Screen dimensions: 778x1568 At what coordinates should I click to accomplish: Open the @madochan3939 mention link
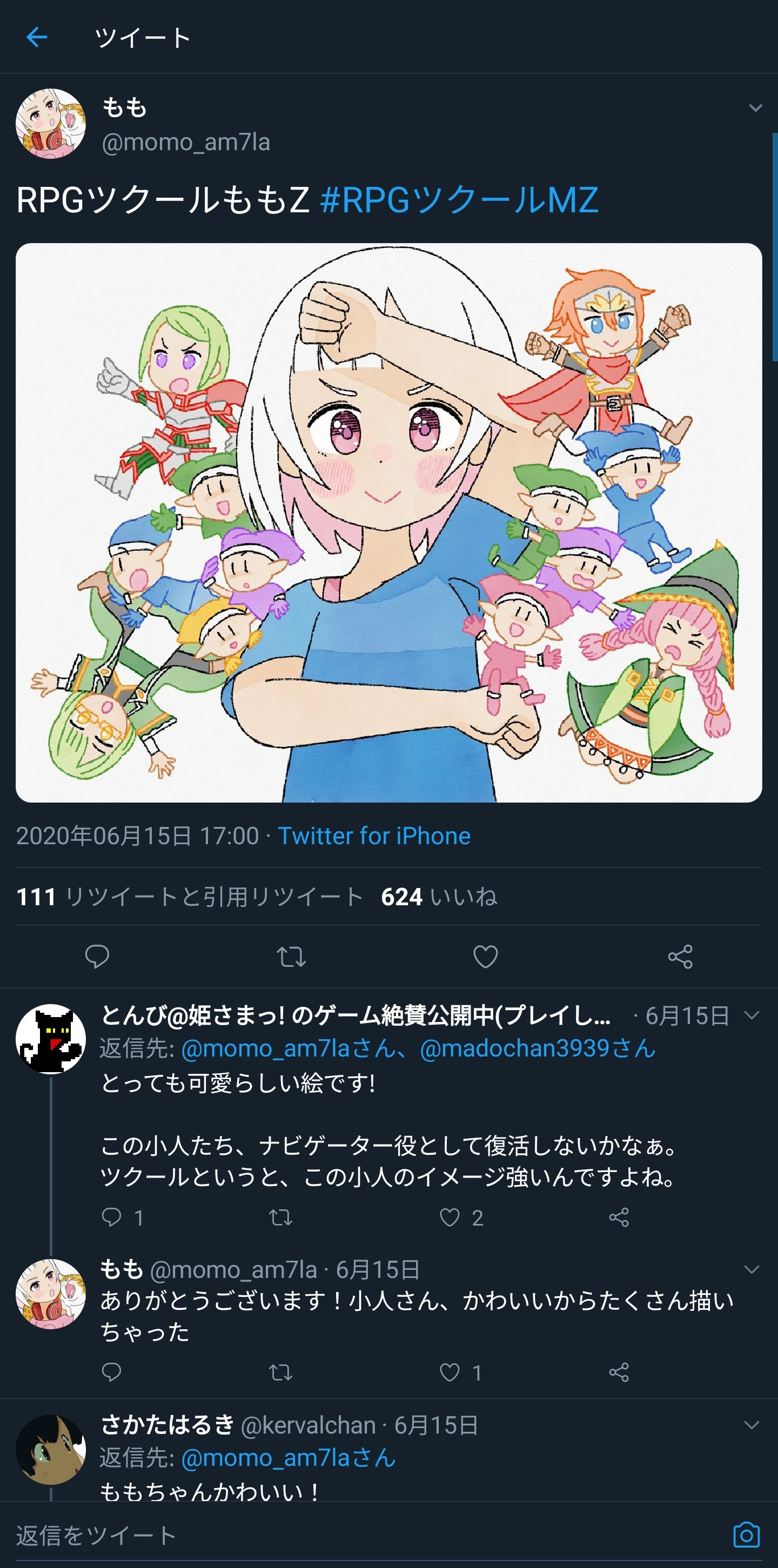click(537, 1049)
